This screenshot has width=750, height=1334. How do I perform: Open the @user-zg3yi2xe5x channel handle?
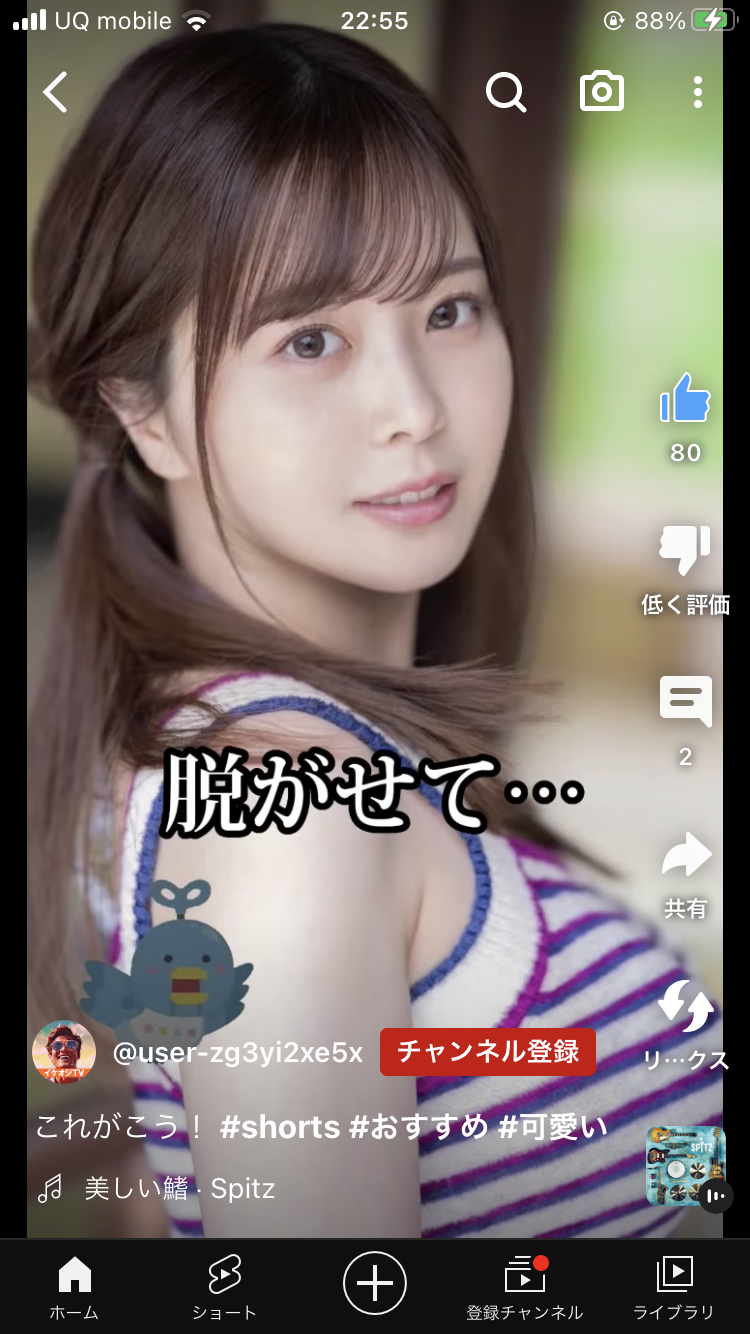[x=240, y=1051]
